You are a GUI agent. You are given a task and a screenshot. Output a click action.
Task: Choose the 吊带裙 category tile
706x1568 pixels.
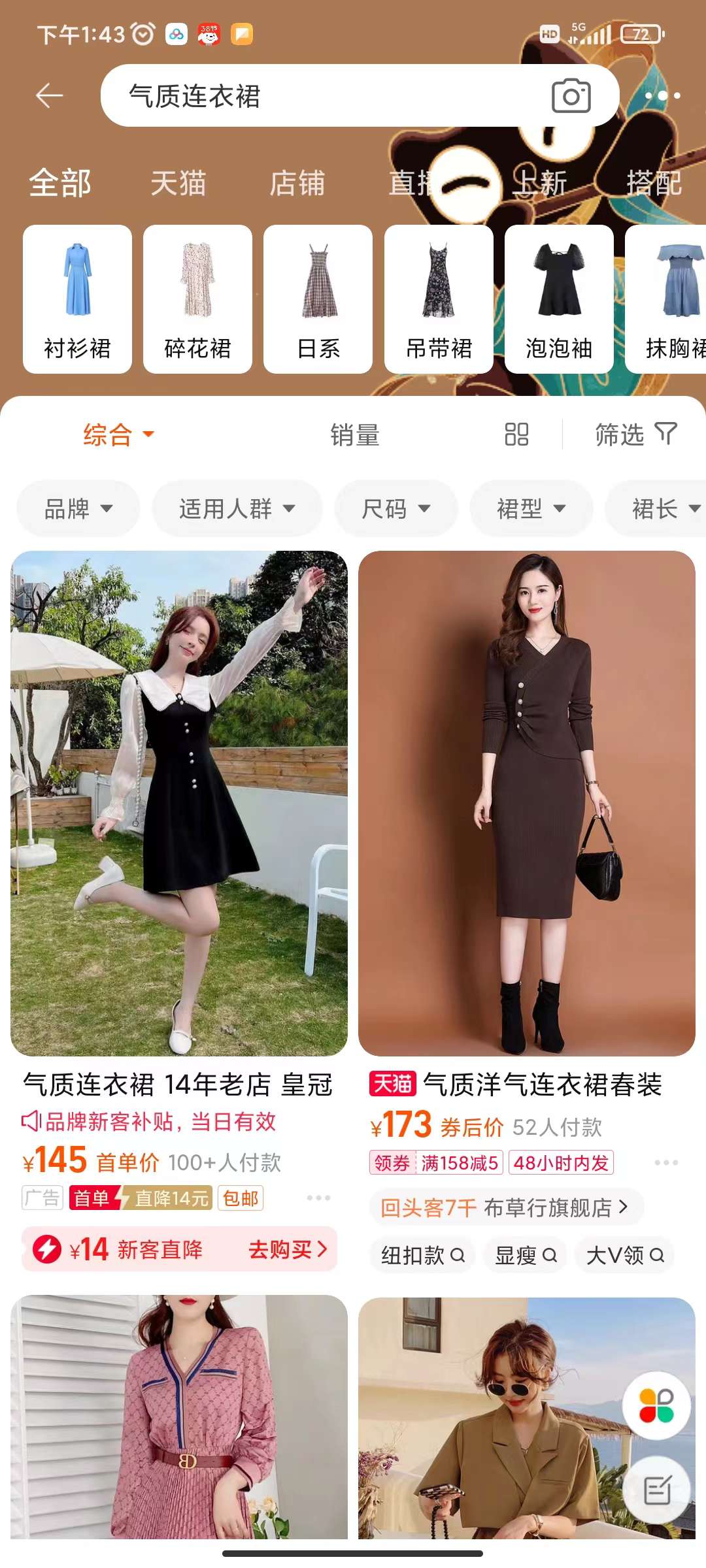[x=439, y=299]
